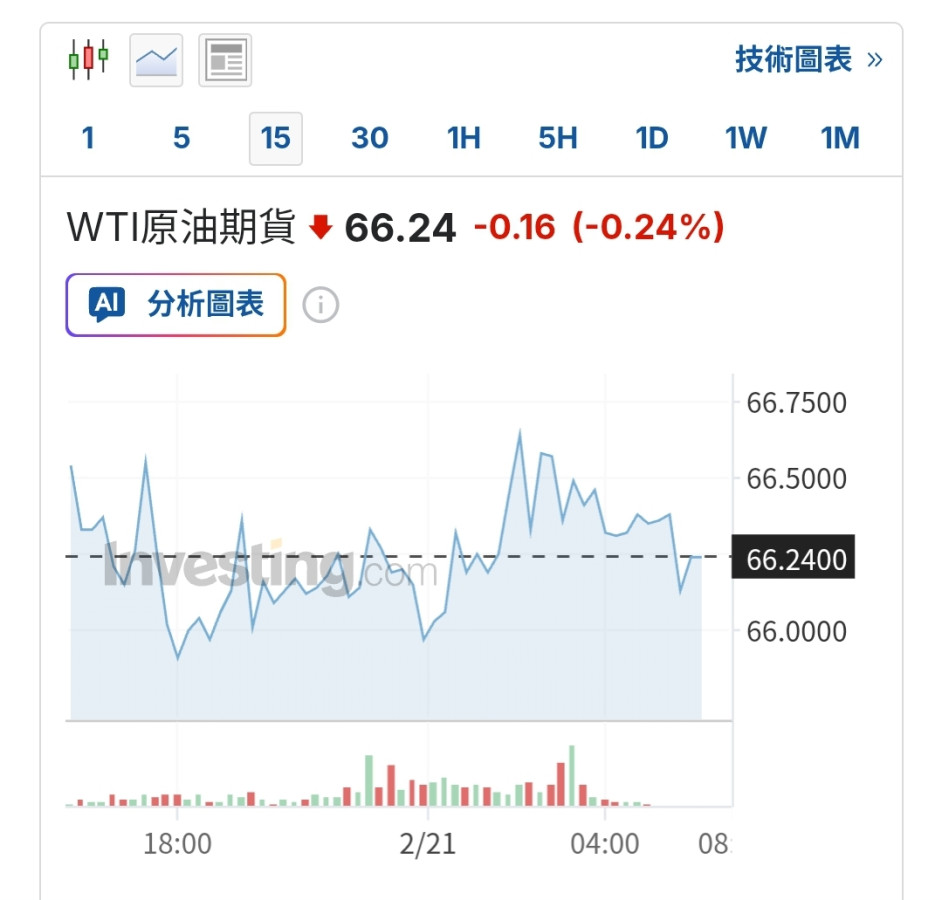Select the area line chart icon
Screen dimensions: 942x900
(156, 60)
